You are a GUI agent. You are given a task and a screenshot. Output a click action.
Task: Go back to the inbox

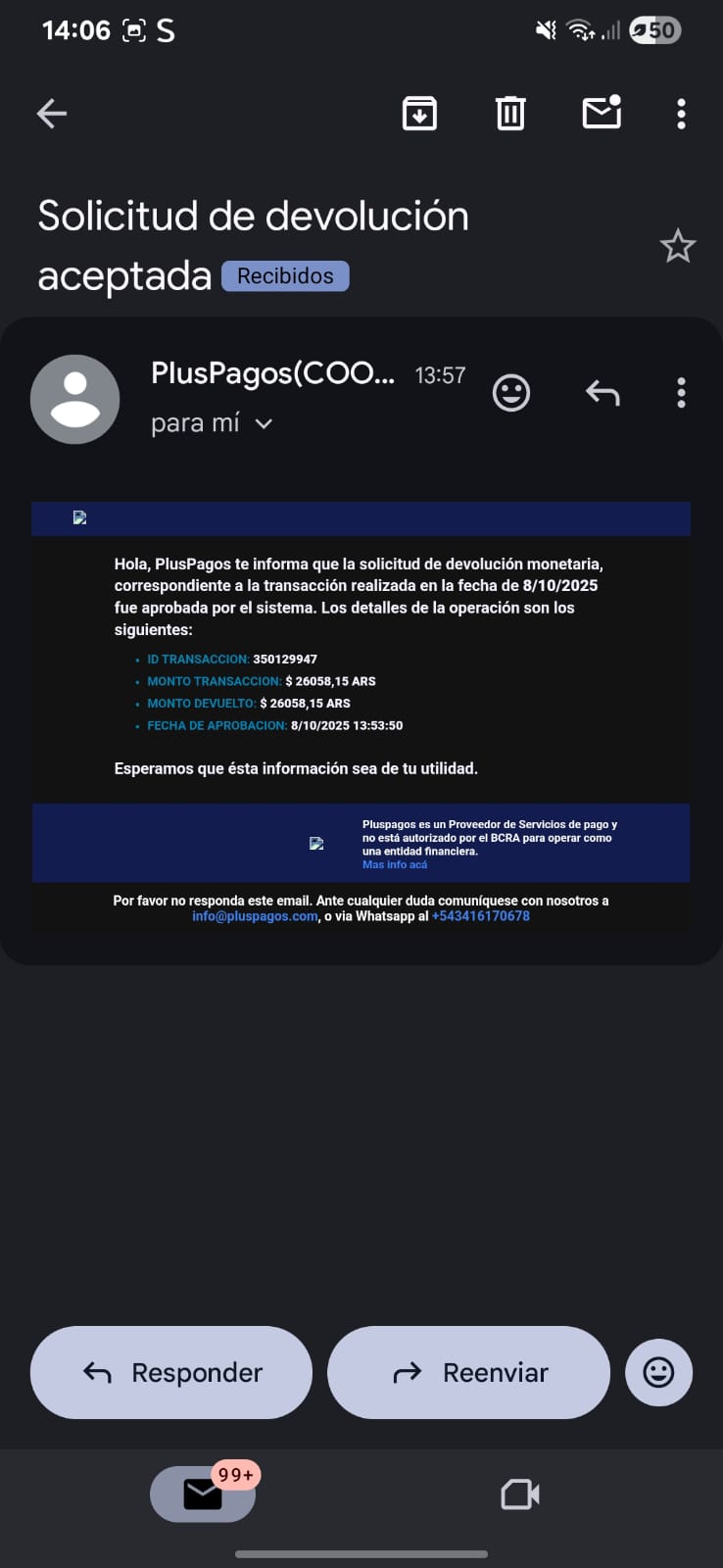(x=52, y=114)
